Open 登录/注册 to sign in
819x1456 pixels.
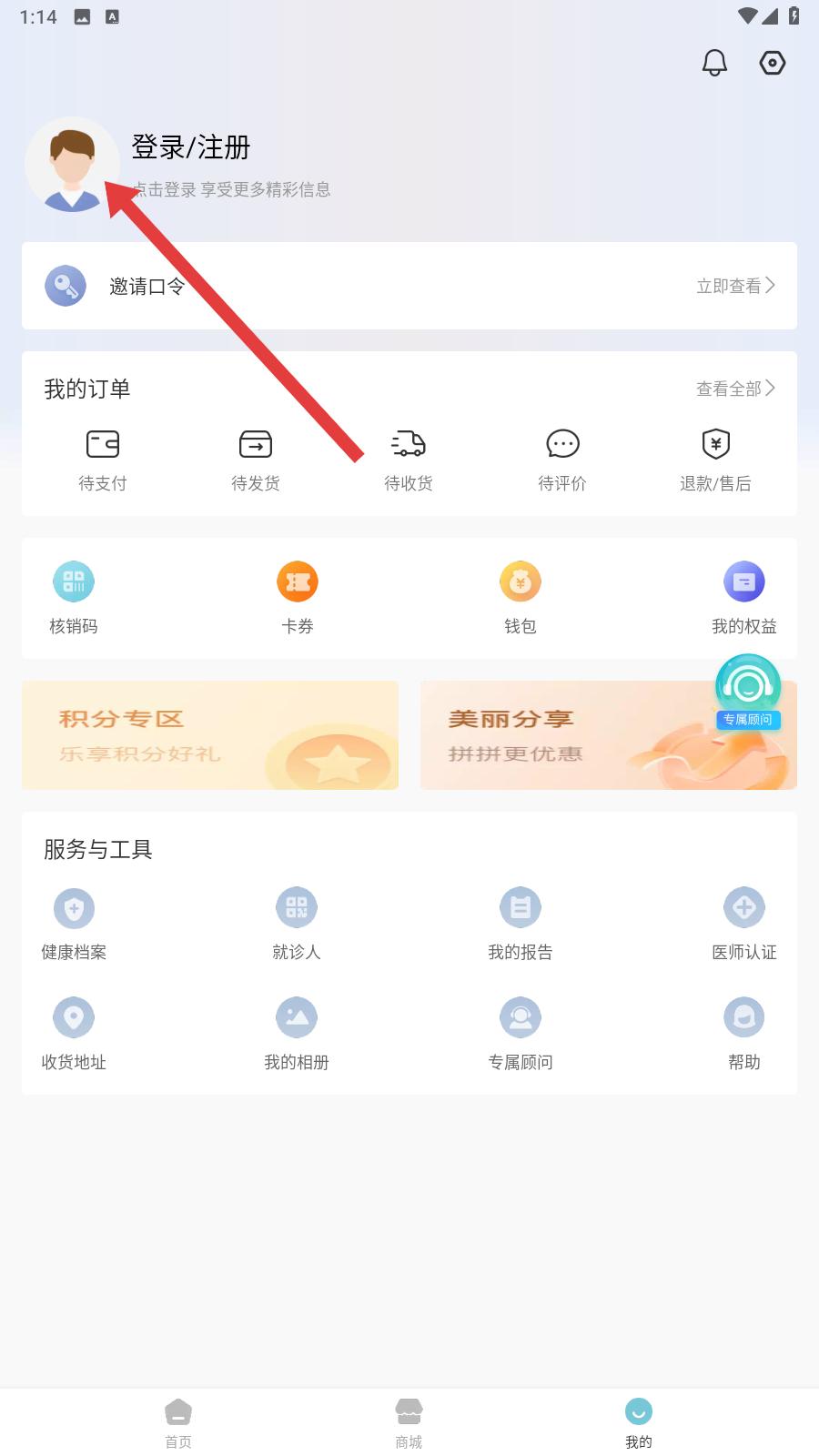[x=191, y=147]
